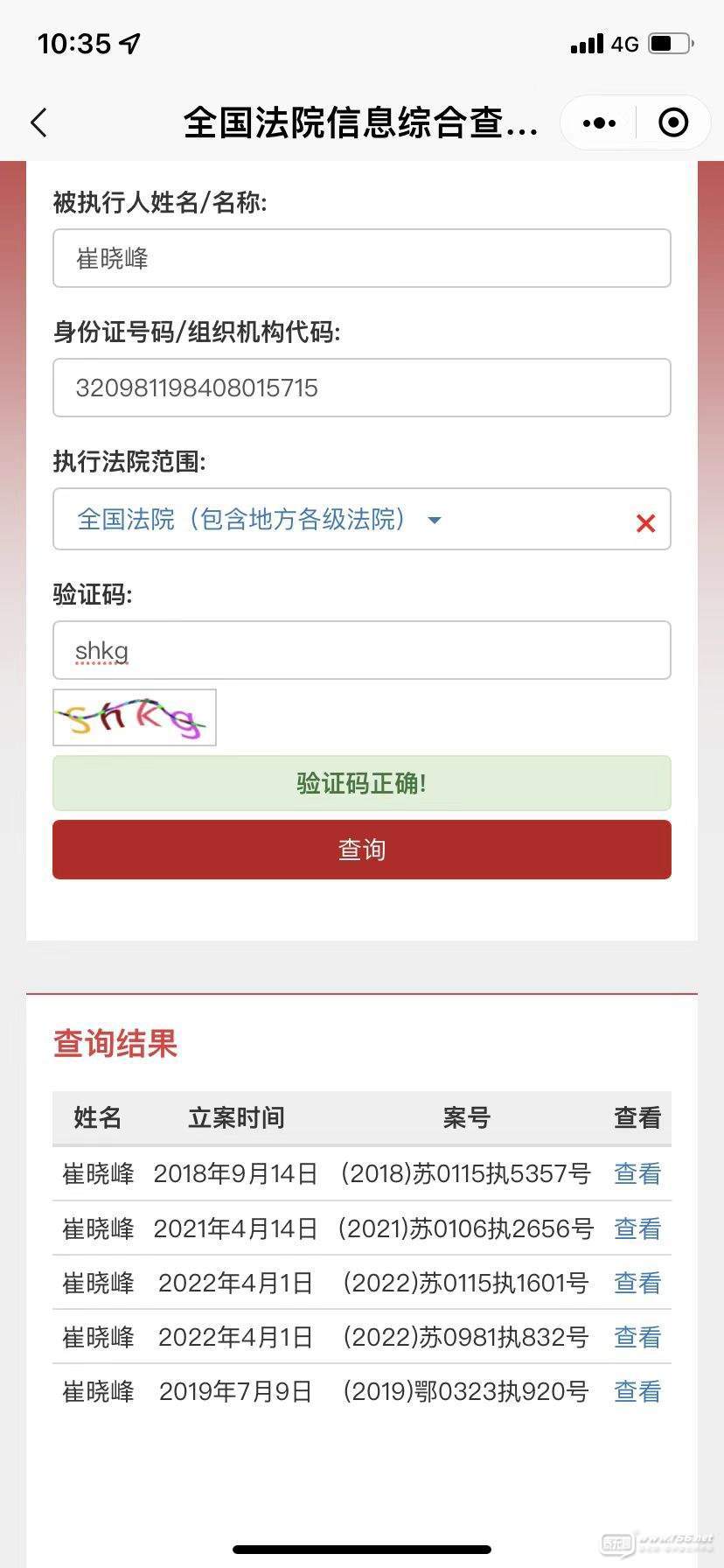
Task: View case (2022)苏0115执1601号
Action: 637,1283
